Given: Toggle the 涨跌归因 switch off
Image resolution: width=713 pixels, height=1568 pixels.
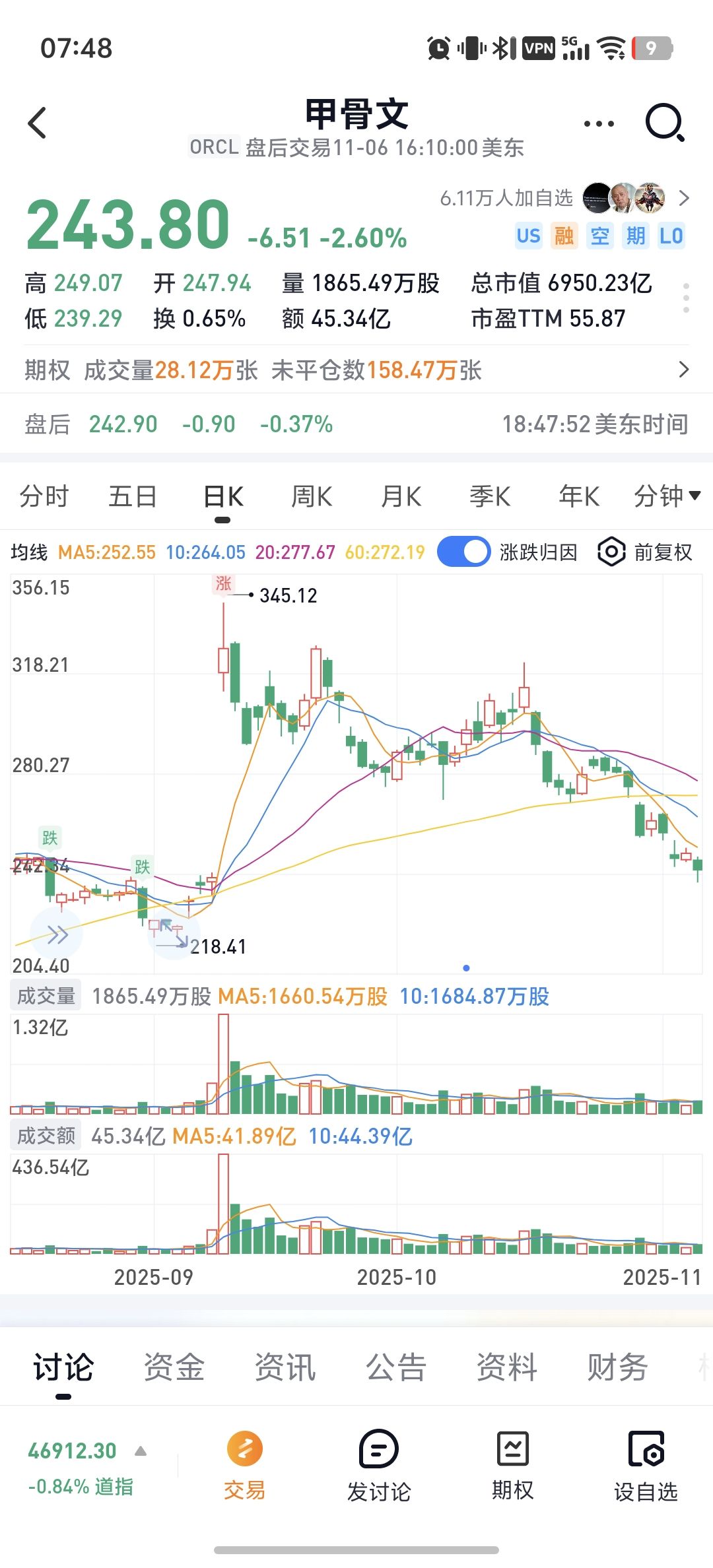Looking at the screenshot, I should 463,552.
